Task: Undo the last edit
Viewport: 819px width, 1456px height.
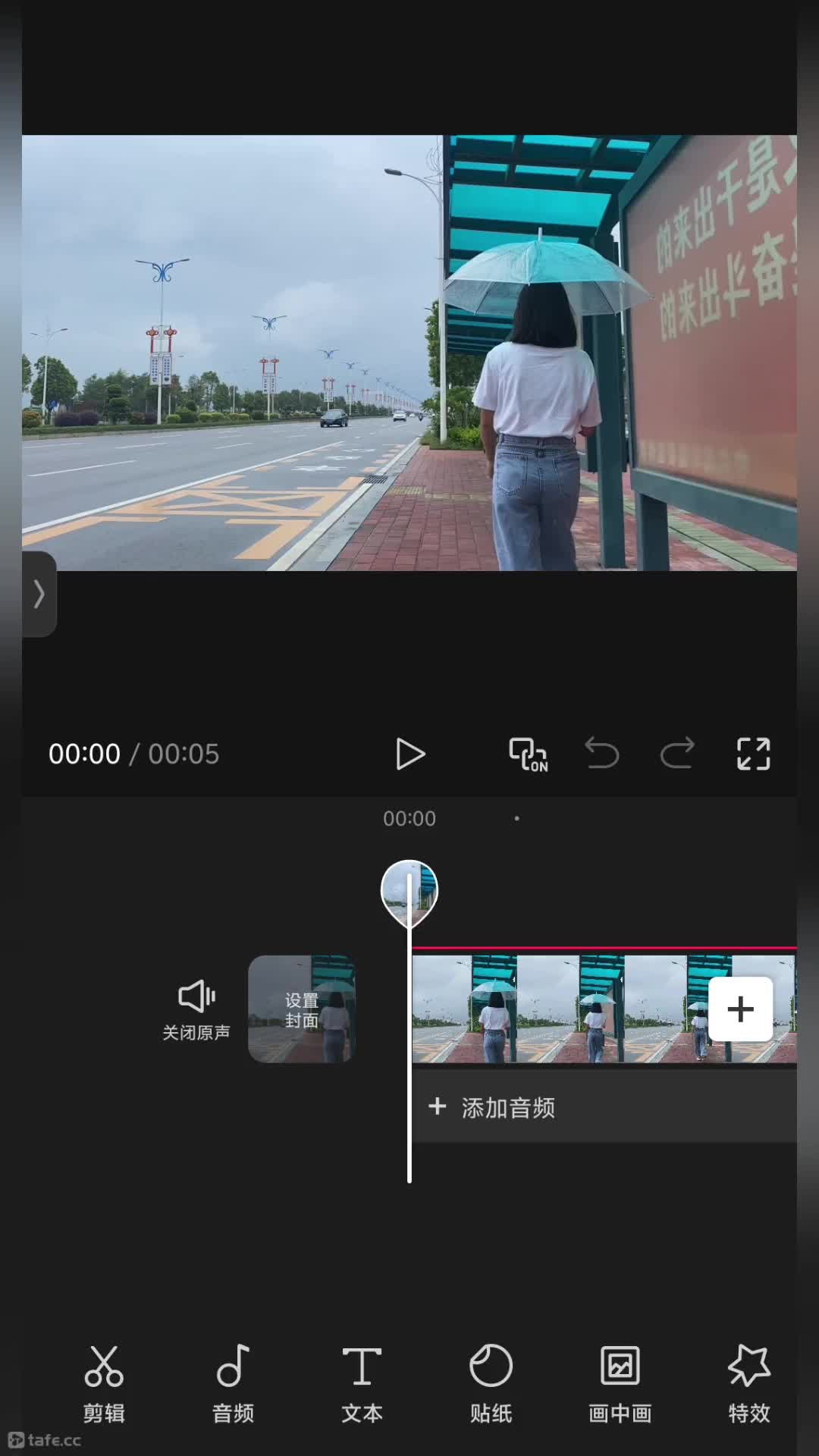Action: click(x=602, y=754)
